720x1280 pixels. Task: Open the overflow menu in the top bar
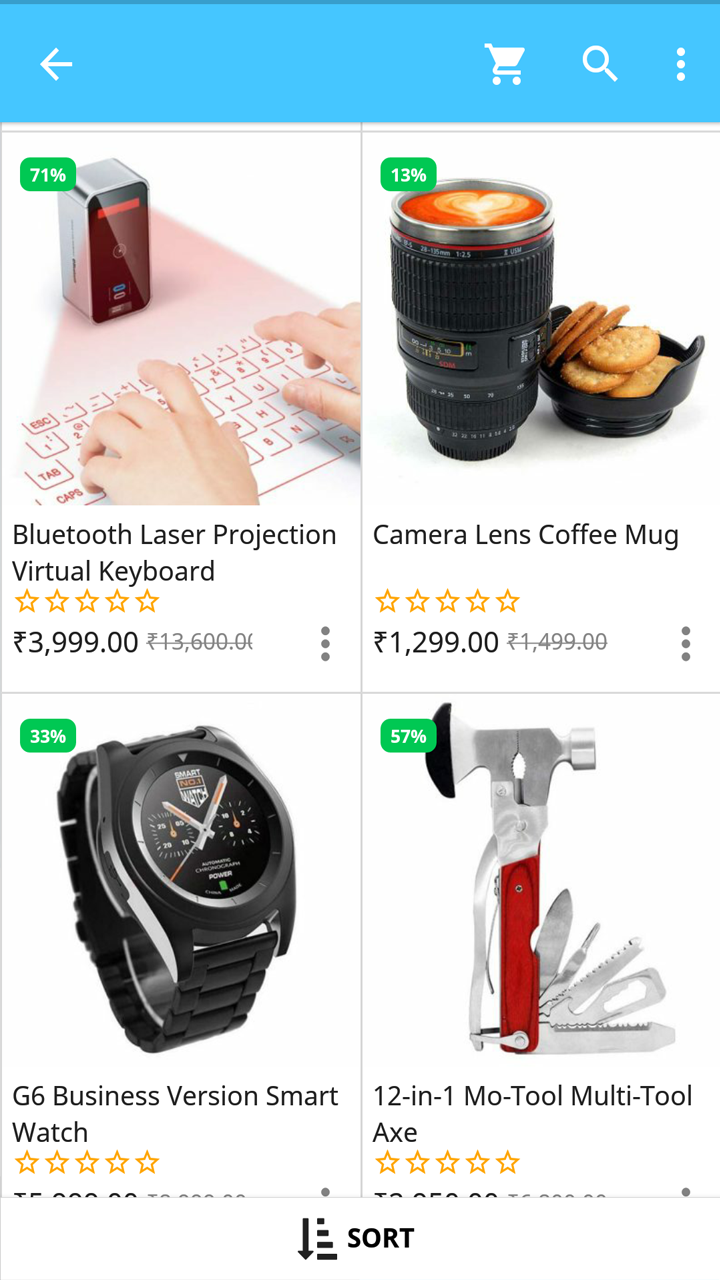click(680, 63)
